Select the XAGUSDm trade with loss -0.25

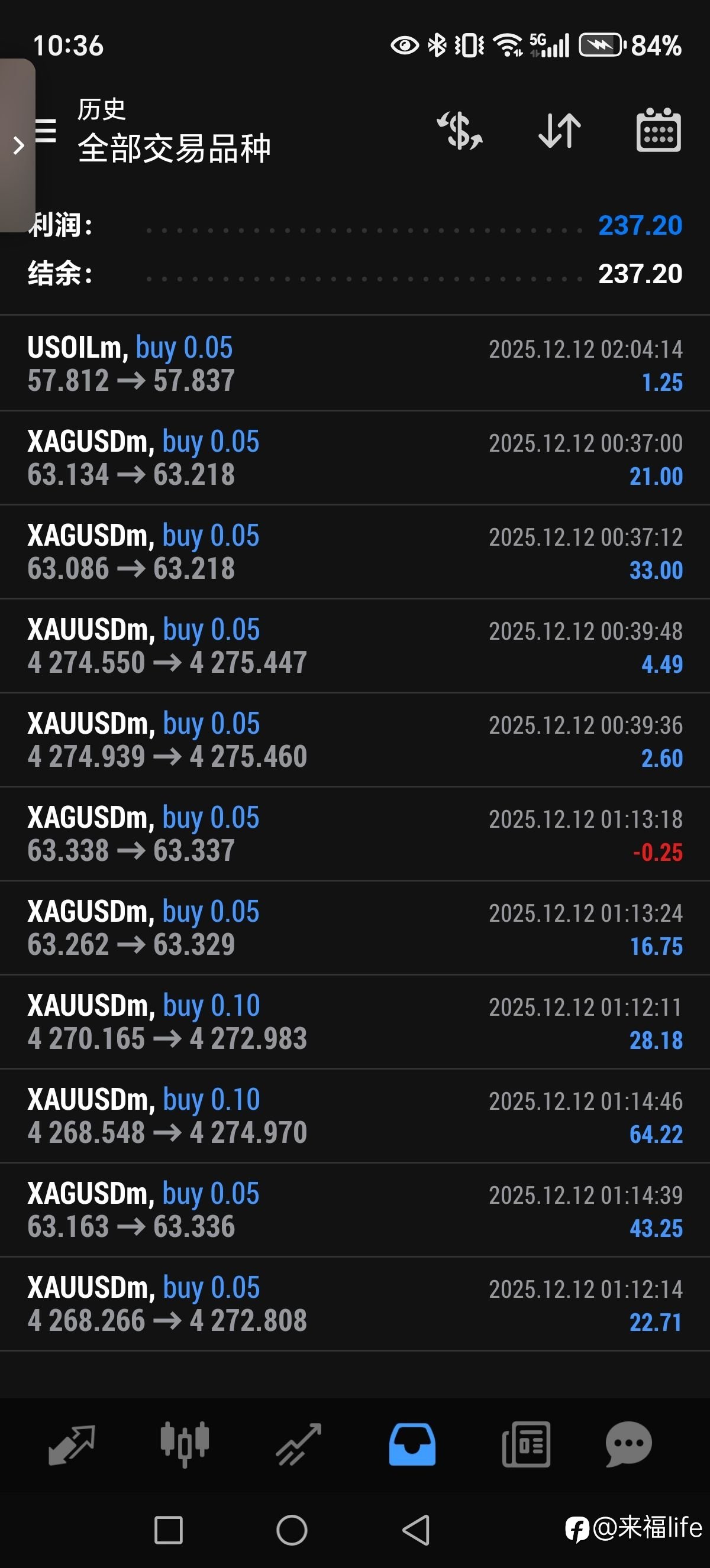pos(355,834)
